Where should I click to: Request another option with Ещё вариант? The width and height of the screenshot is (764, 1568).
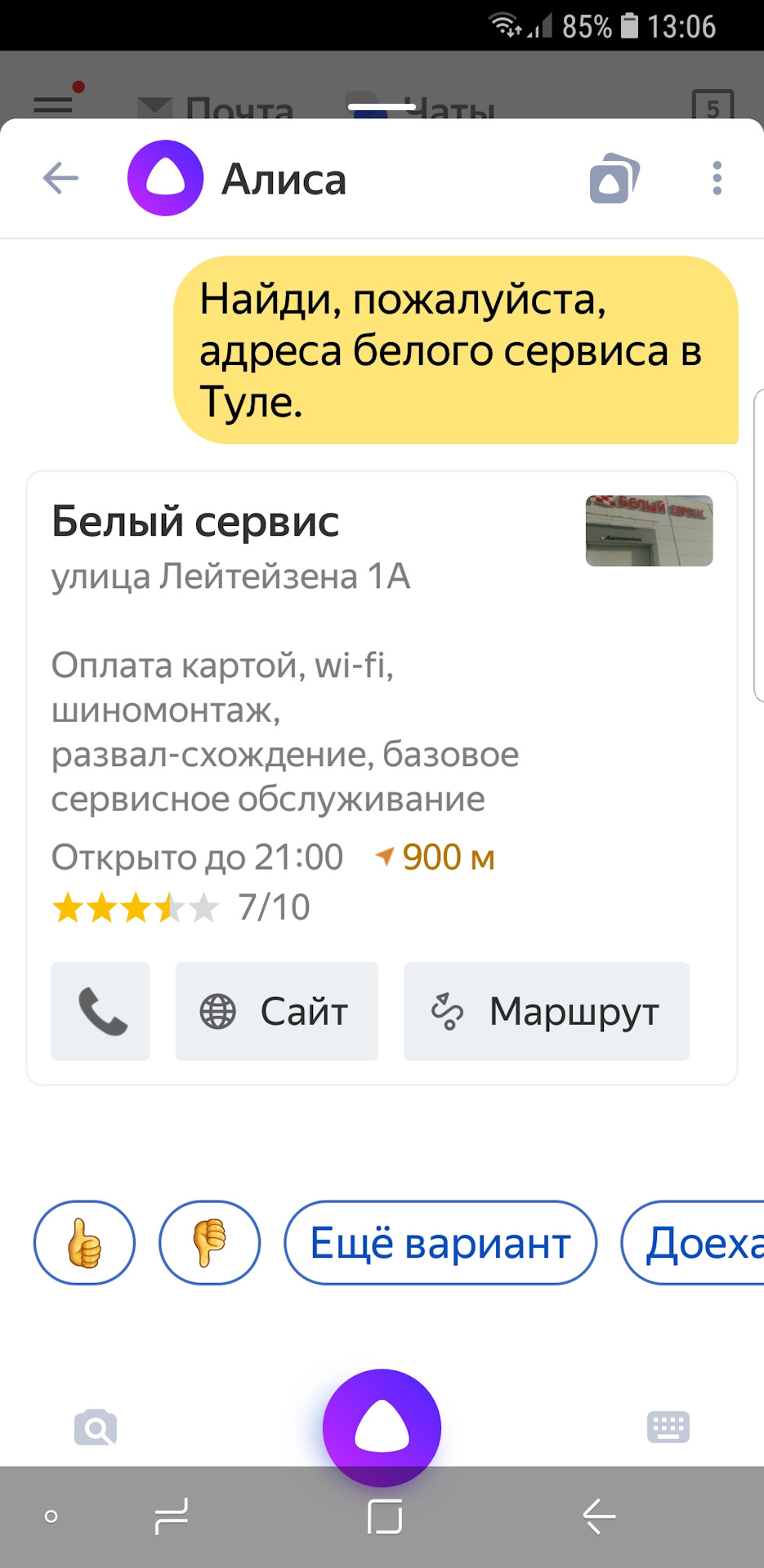point(440,1242)
